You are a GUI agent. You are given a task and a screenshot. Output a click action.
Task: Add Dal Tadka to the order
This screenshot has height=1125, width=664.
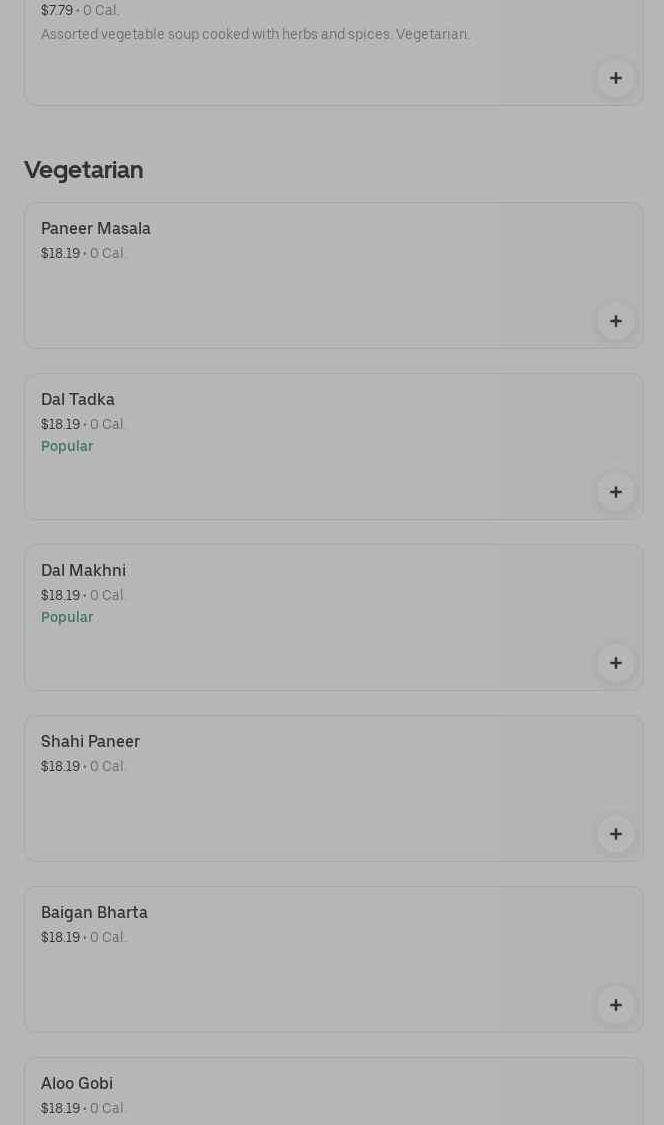(615, 492)
